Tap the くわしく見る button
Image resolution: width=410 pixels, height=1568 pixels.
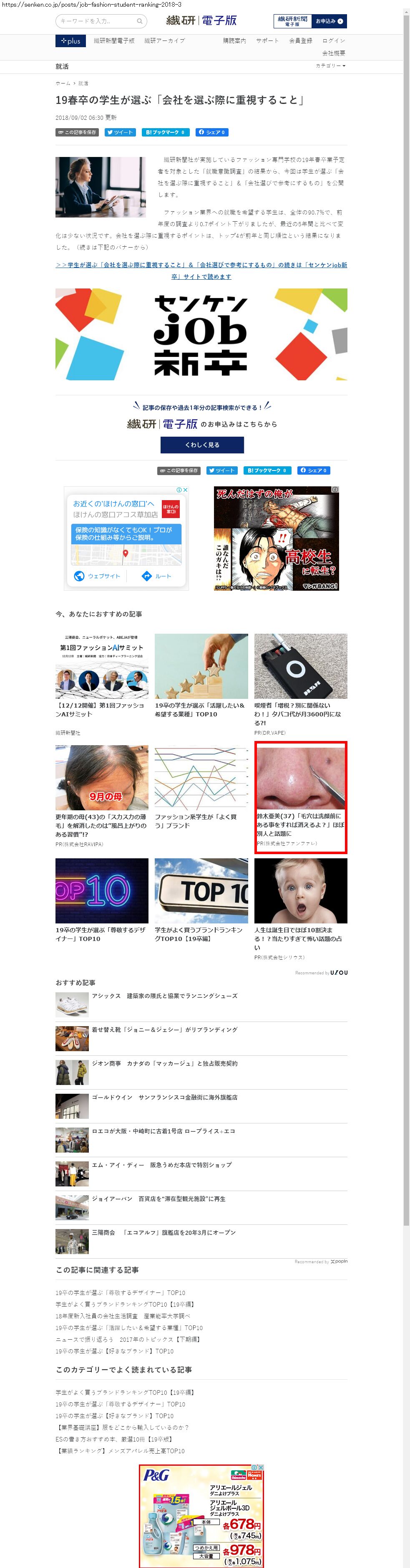pos(202,445)
